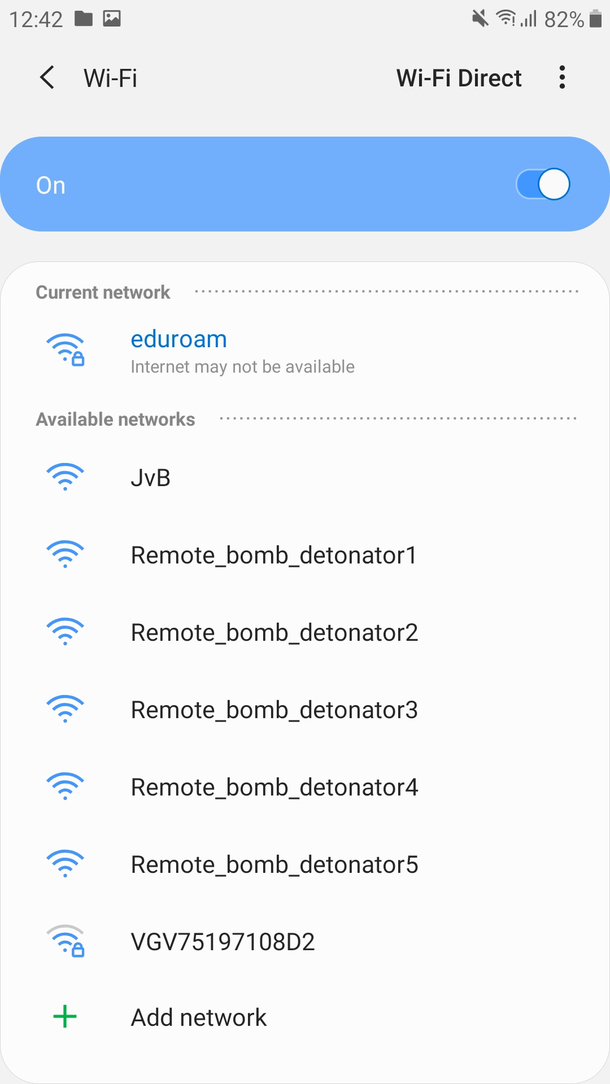
Task: Select the Remote_bomb_detonator3 network
Action: tap(273, 710)
